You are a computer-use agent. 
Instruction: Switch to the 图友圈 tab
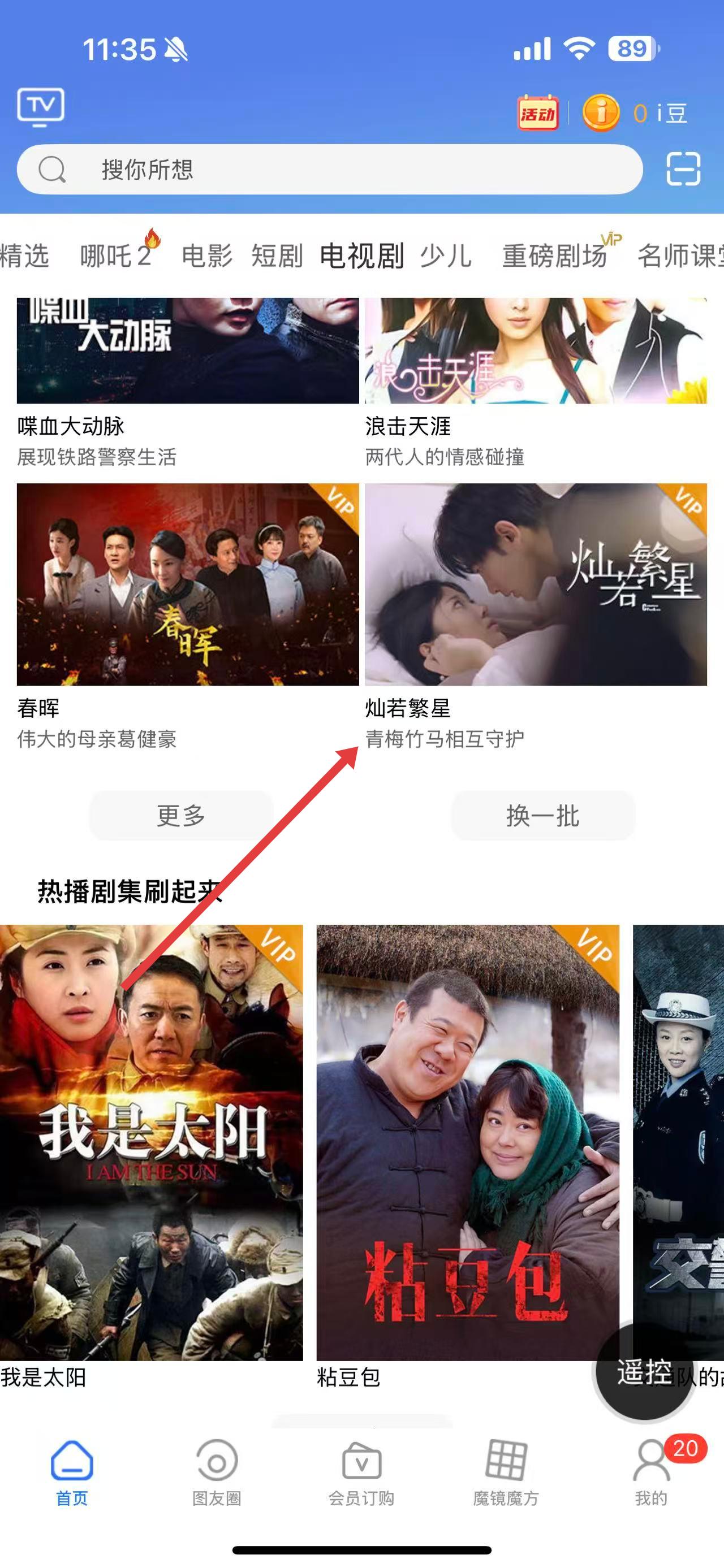[217, 1473]
